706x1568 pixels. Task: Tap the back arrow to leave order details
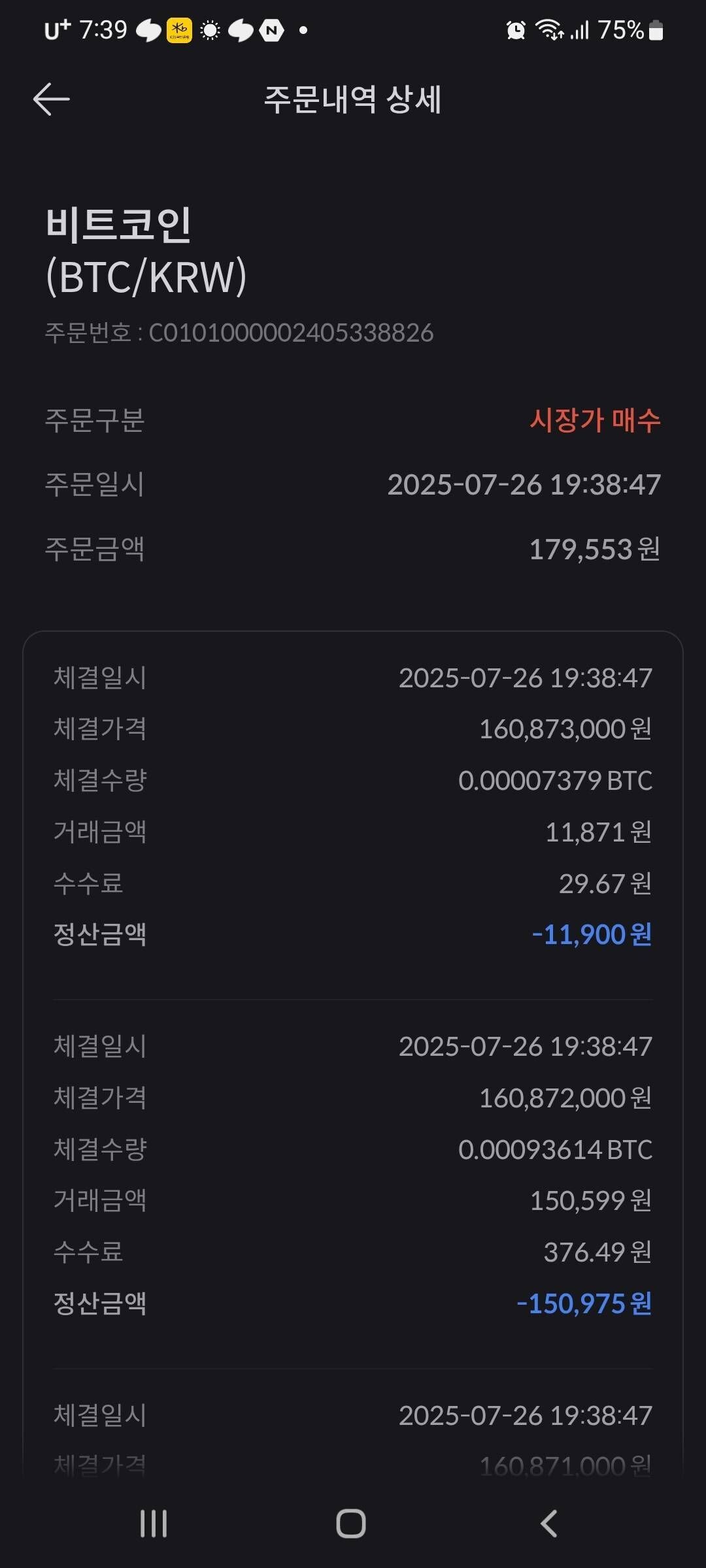(51, 99)
